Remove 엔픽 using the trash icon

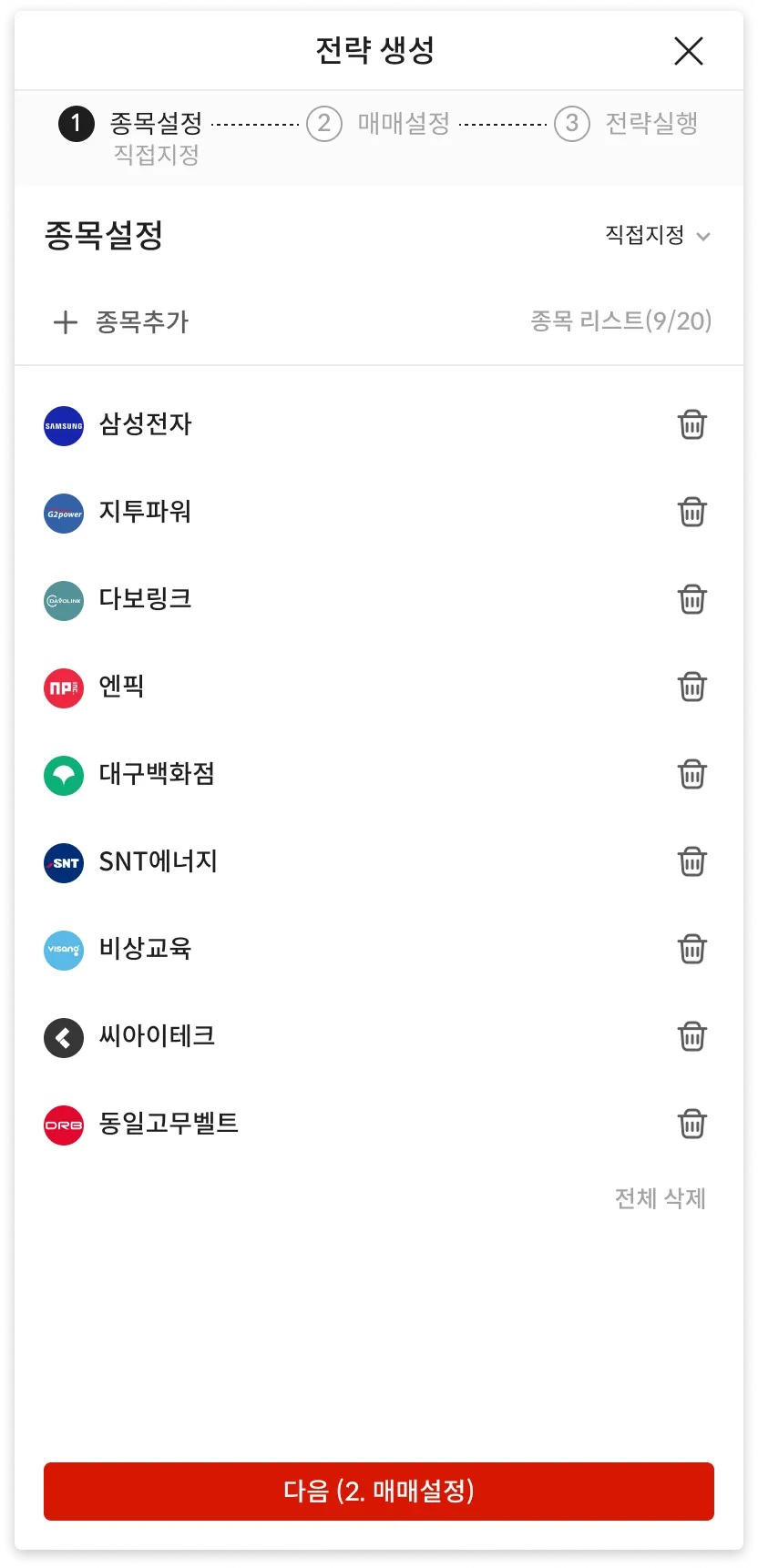click(x=691, y=687)
